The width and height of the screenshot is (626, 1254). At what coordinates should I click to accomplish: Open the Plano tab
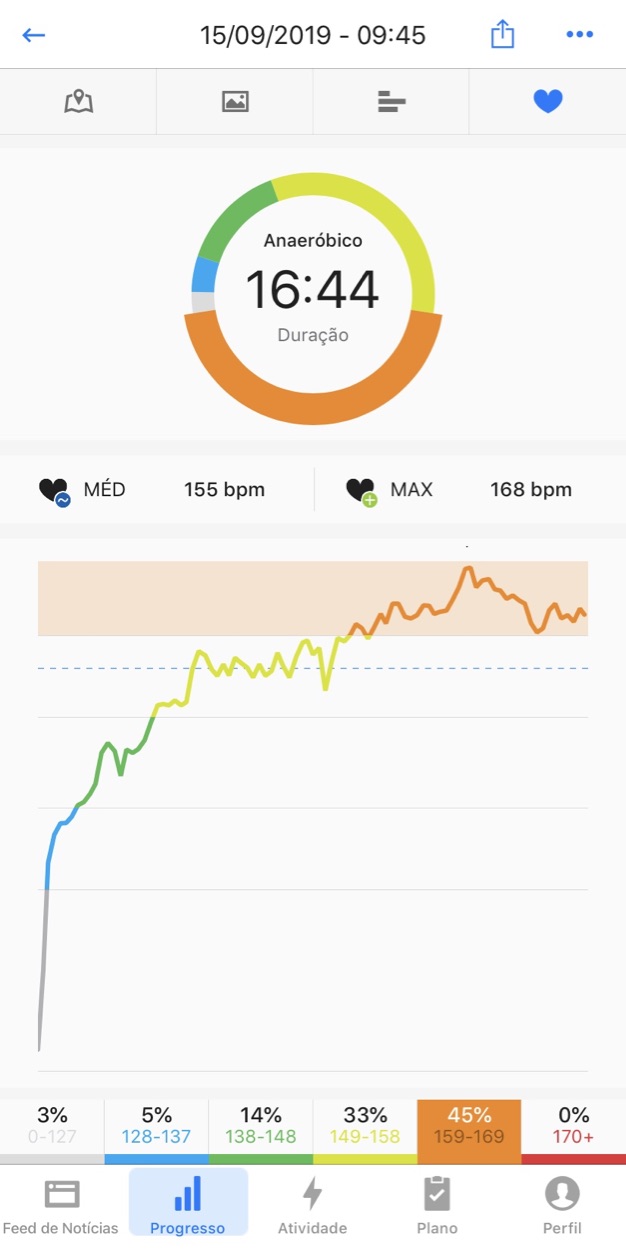[x=437, y=1206]
